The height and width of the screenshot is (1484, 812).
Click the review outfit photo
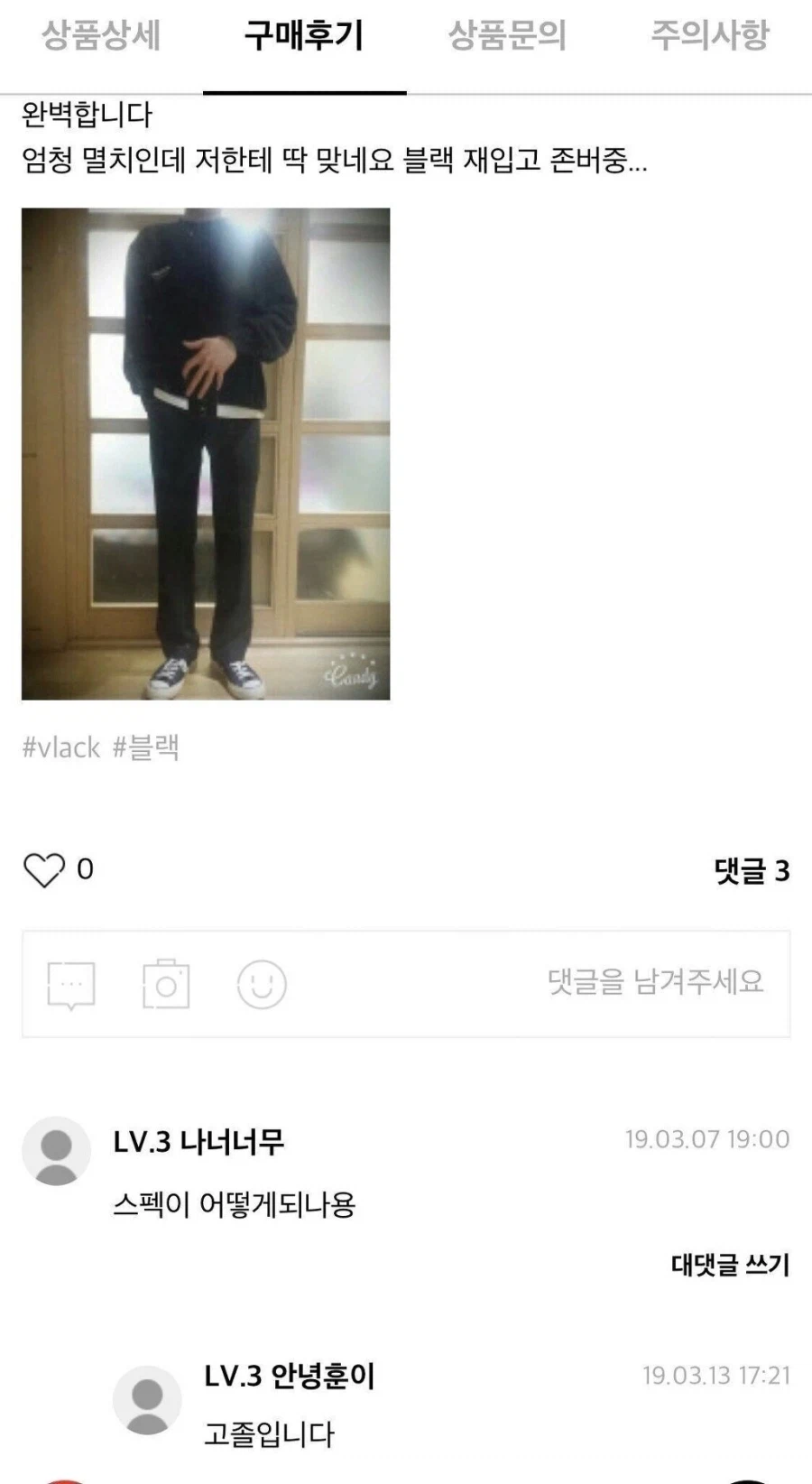pos(206,455)
